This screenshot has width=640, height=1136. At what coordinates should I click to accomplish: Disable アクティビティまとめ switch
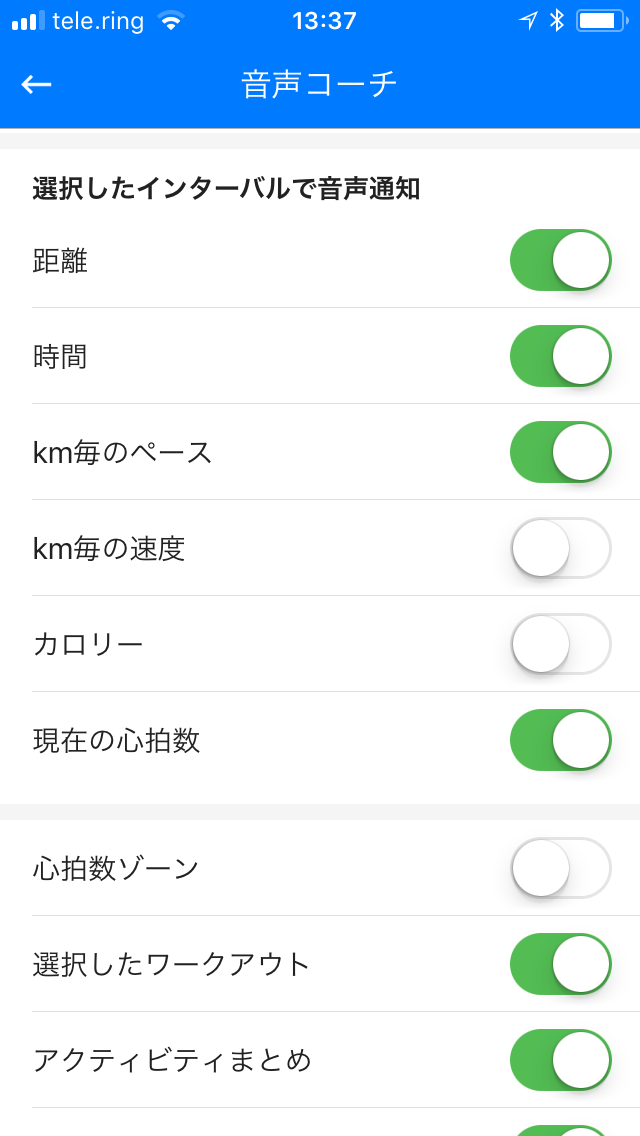point(560,1060)
